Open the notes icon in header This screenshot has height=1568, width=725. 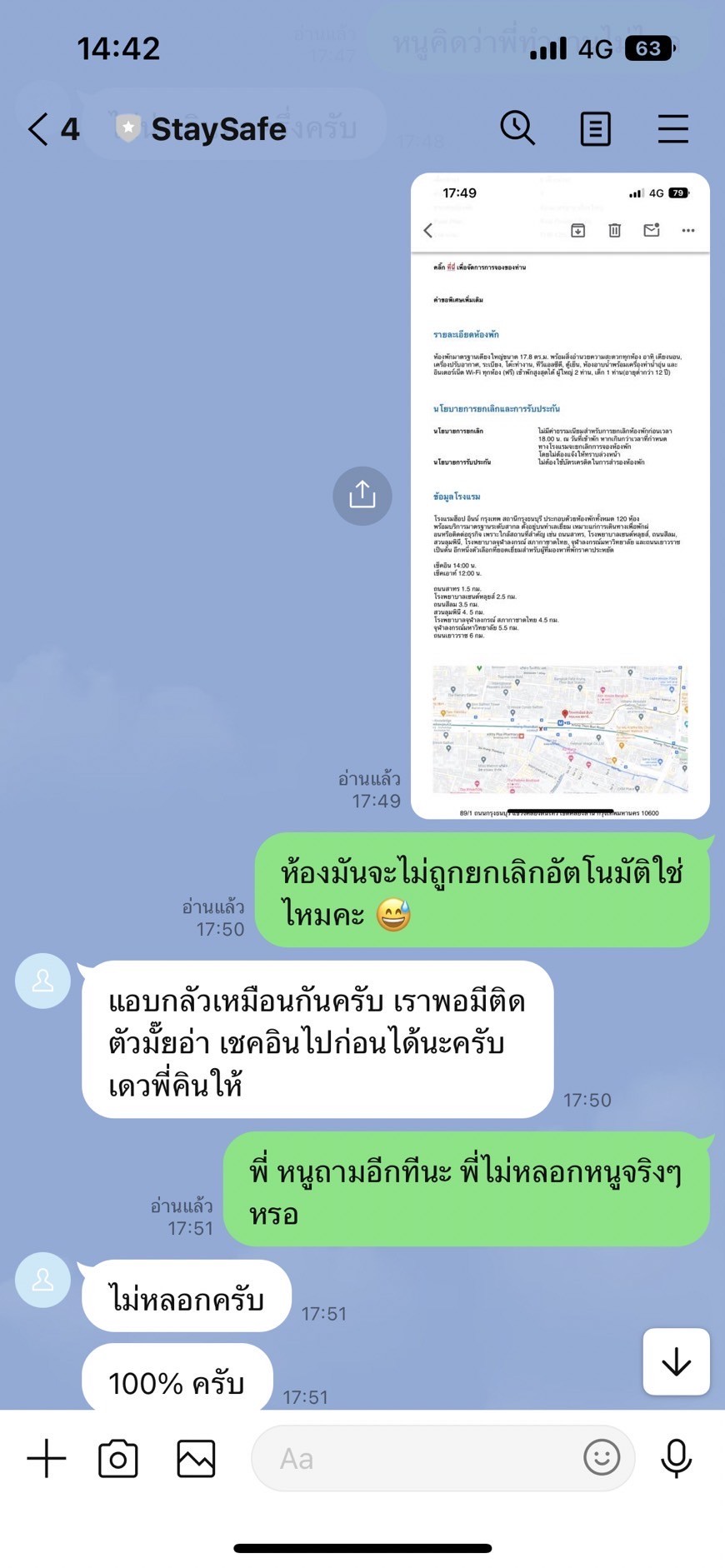(595, 129)
